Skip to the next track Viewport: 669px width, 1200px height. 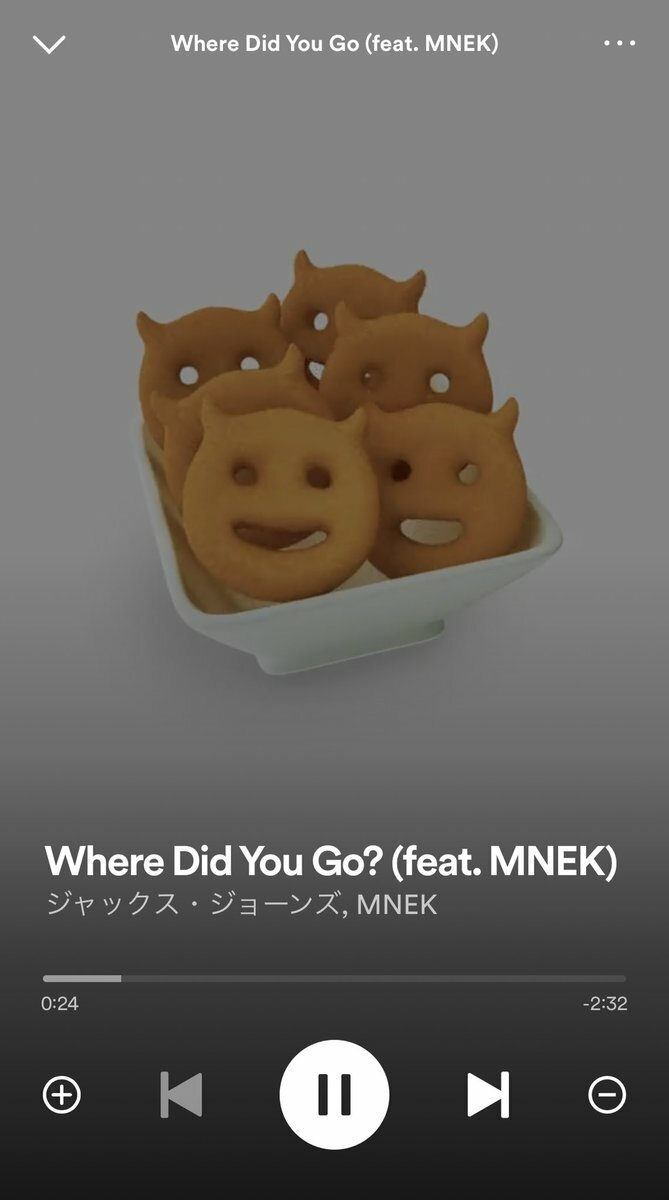(488, 1094)
